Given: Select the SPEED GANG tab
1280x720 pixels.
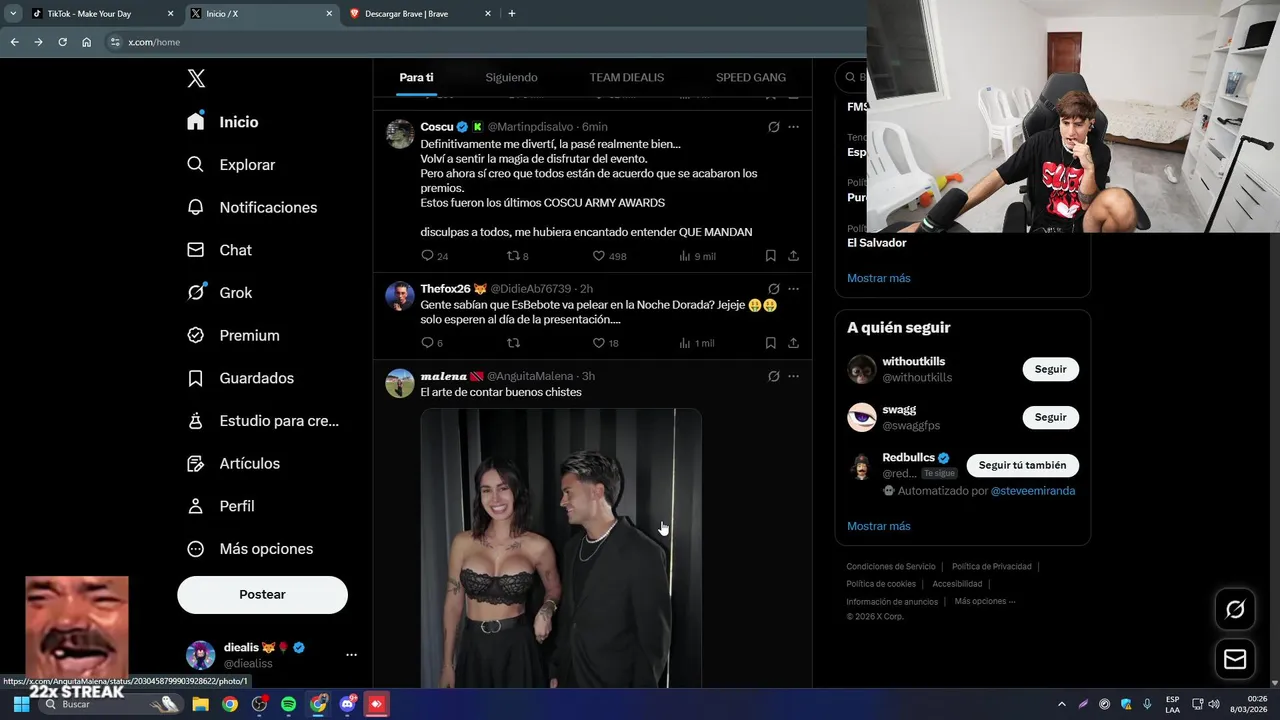Looking at the screenshot, I should pos(750,78).
